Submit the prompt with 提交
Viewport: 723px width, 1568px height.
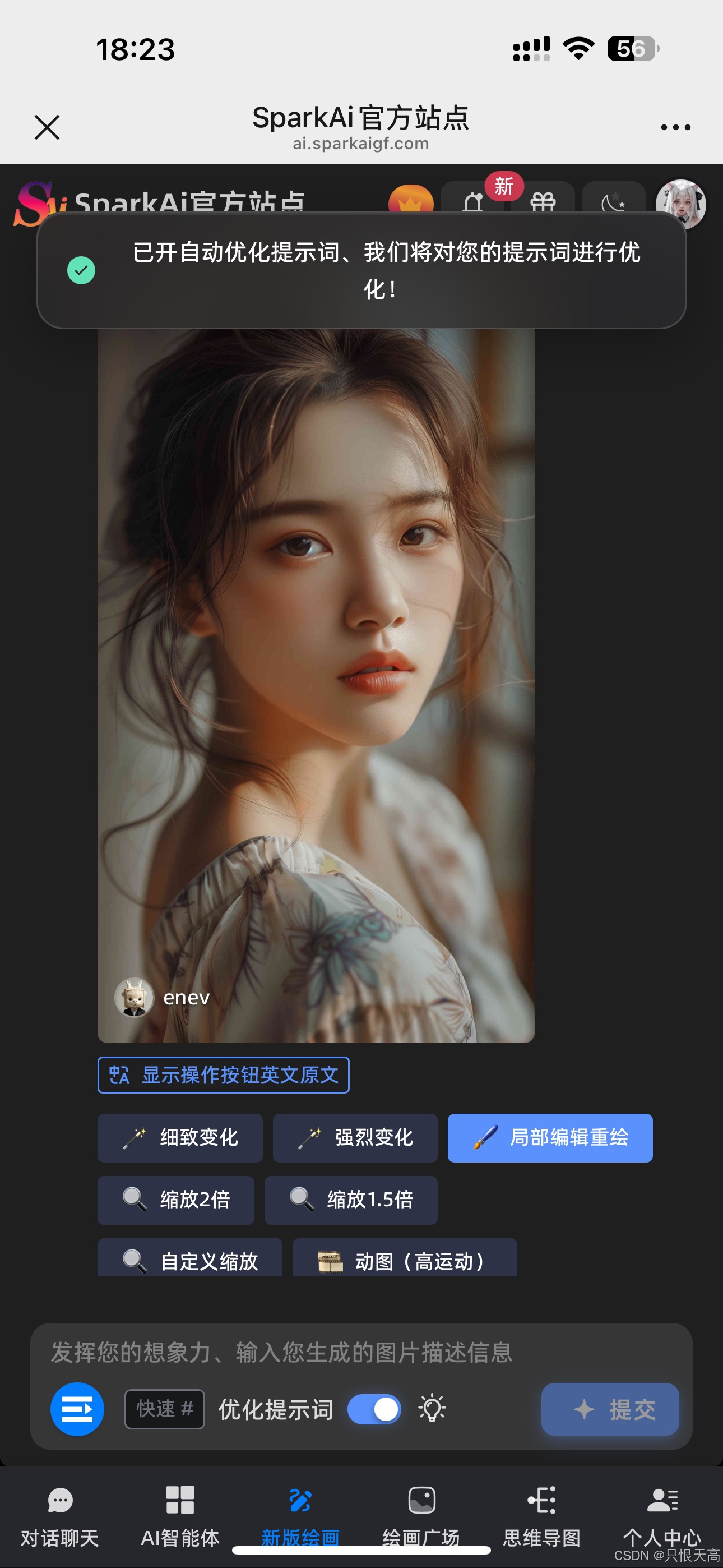(610, 1409)
